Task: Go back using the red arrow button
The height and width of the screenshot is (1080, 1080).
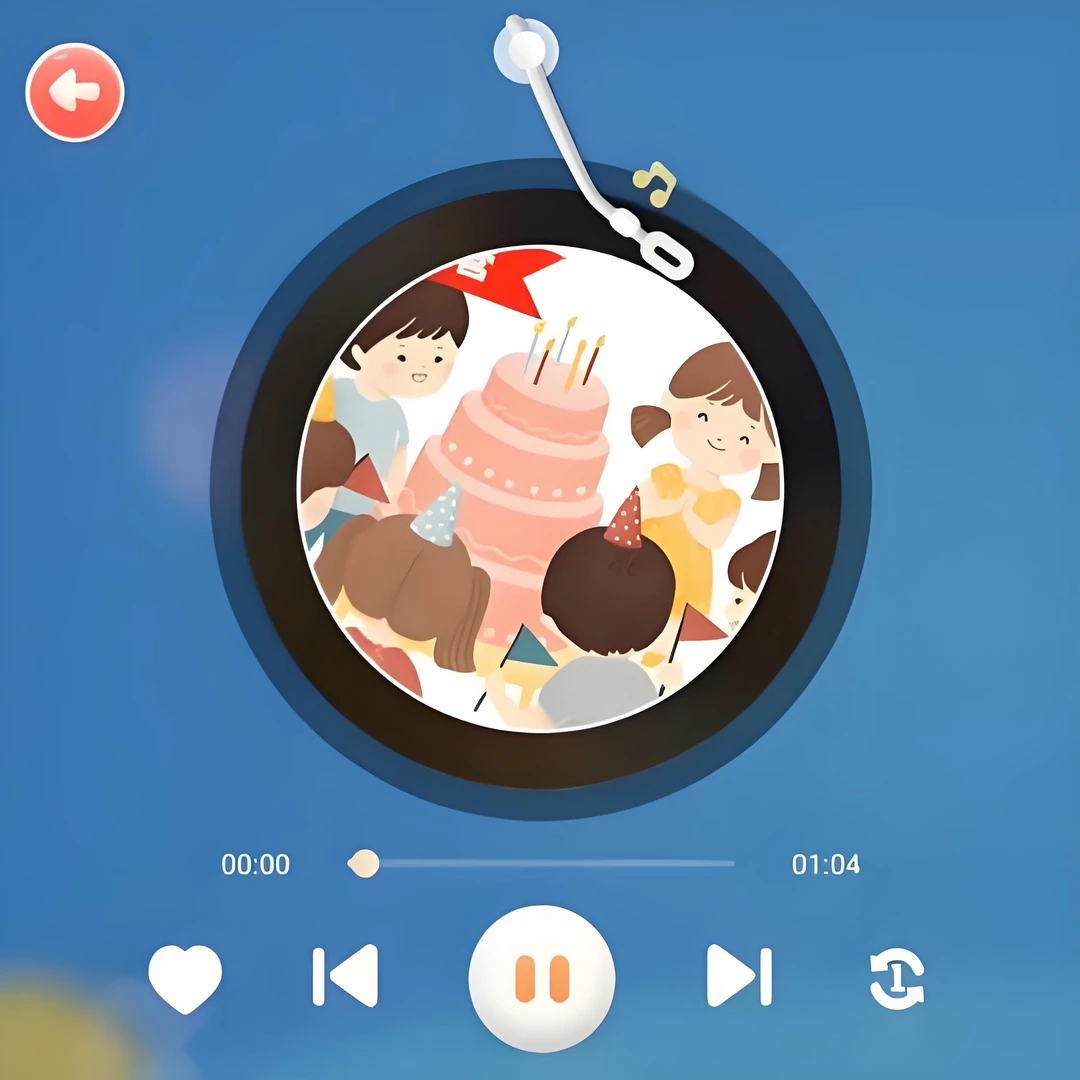Action: click(75, 93)
